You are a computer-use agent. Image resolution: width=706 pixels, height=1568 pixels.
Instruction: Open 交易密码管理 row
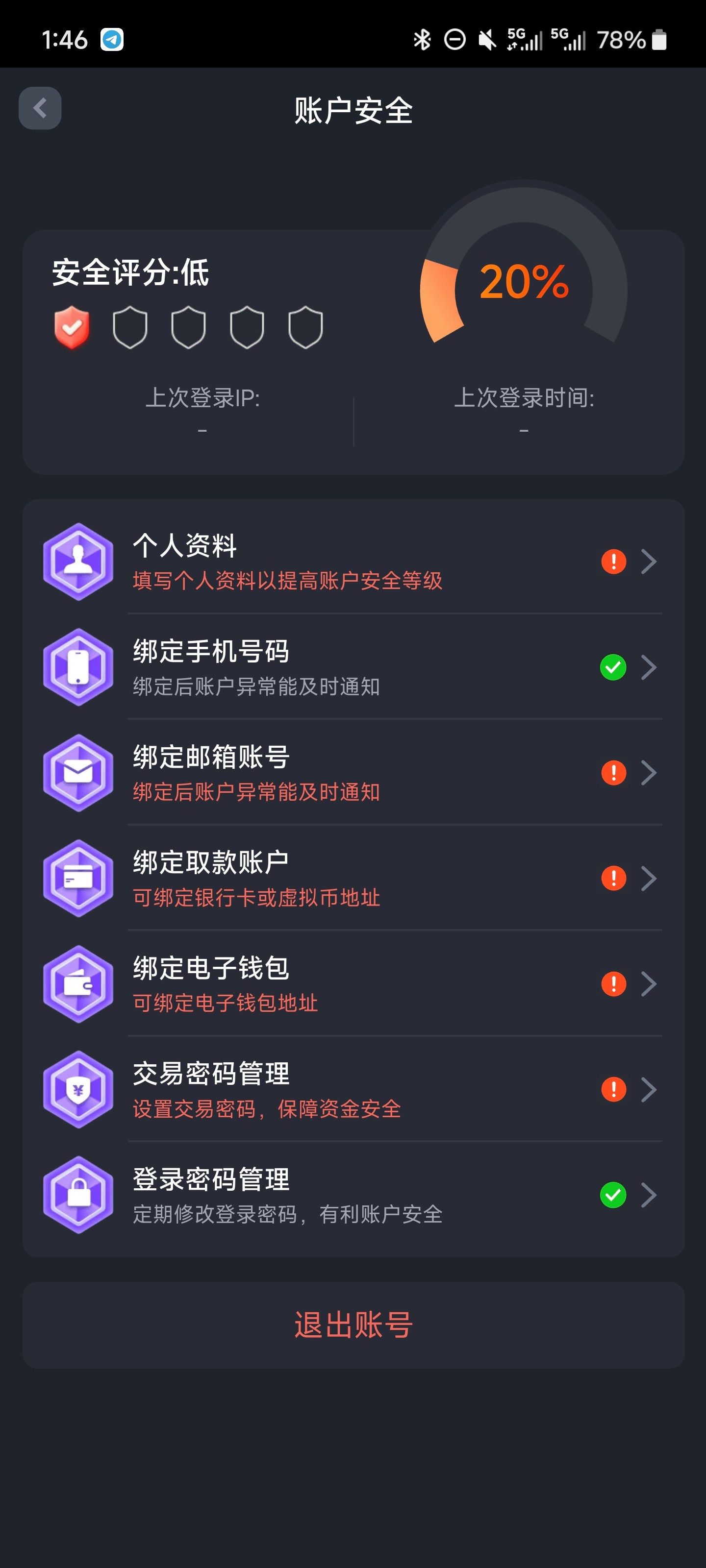pos(353,1089)
